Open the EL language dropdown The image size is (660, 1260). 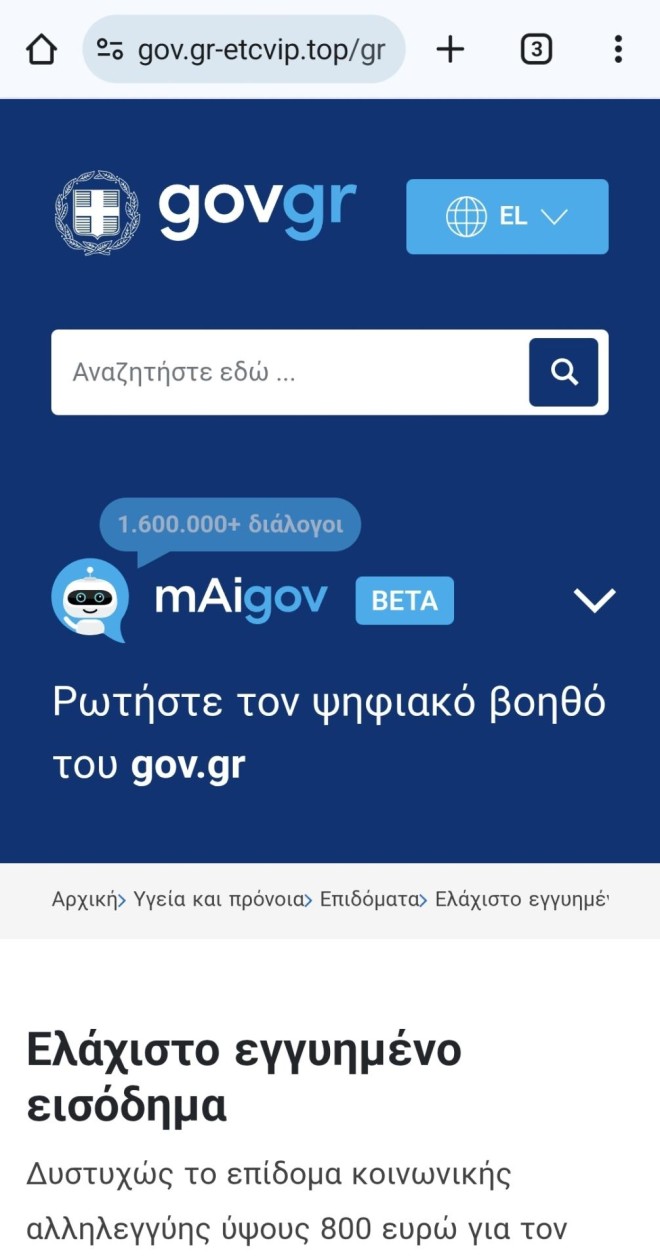click(507, 216)
